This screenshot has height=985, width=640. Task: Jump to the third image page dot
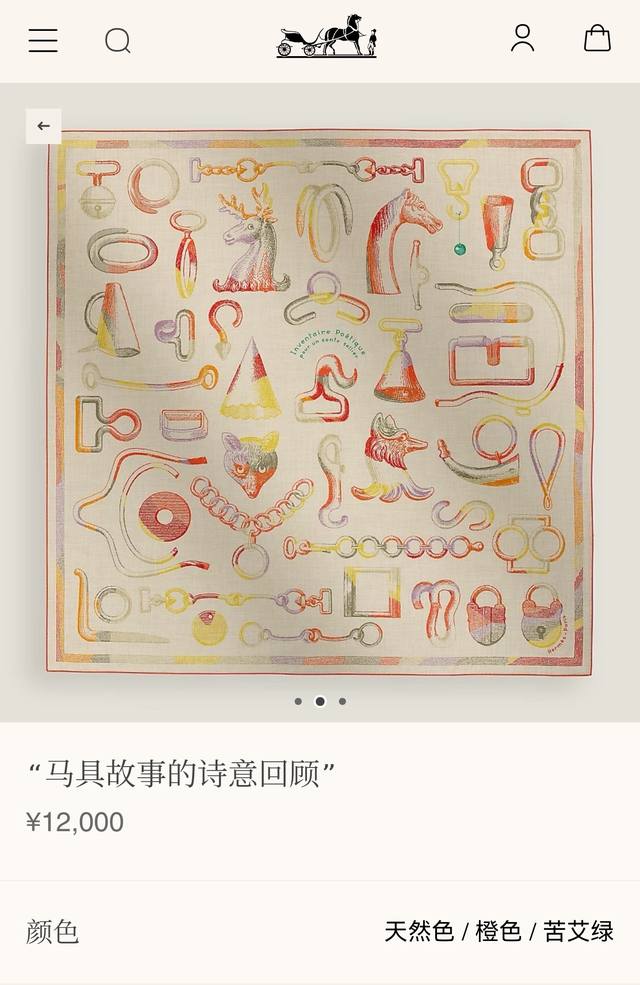click(x=342, y=701)
